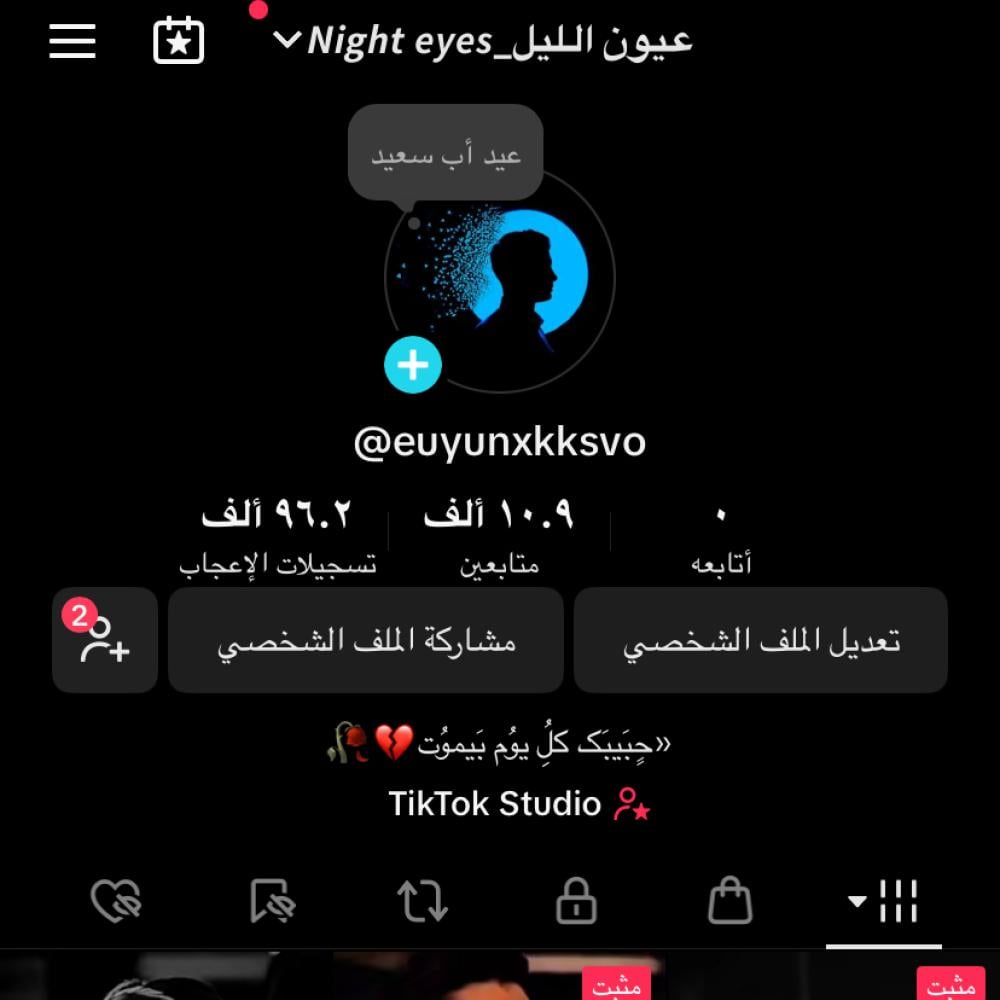Switch to the shop bag tab
The width and height of the screenshot is (1000, 1000).
click(x=730, y=901)
